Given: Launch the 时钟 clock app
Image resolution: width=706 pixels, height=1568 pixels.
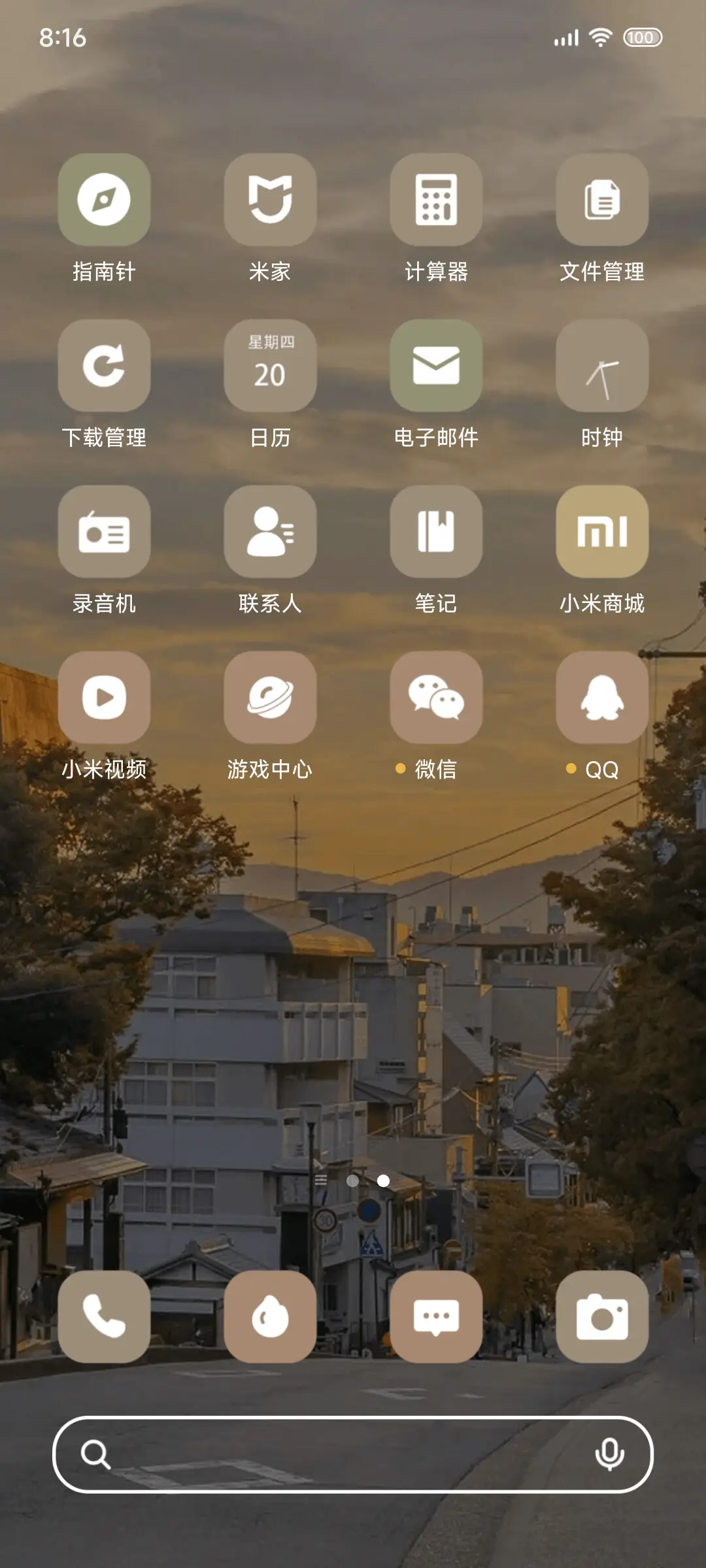Looking at the screenshot, I should click(x=601, y=367).
